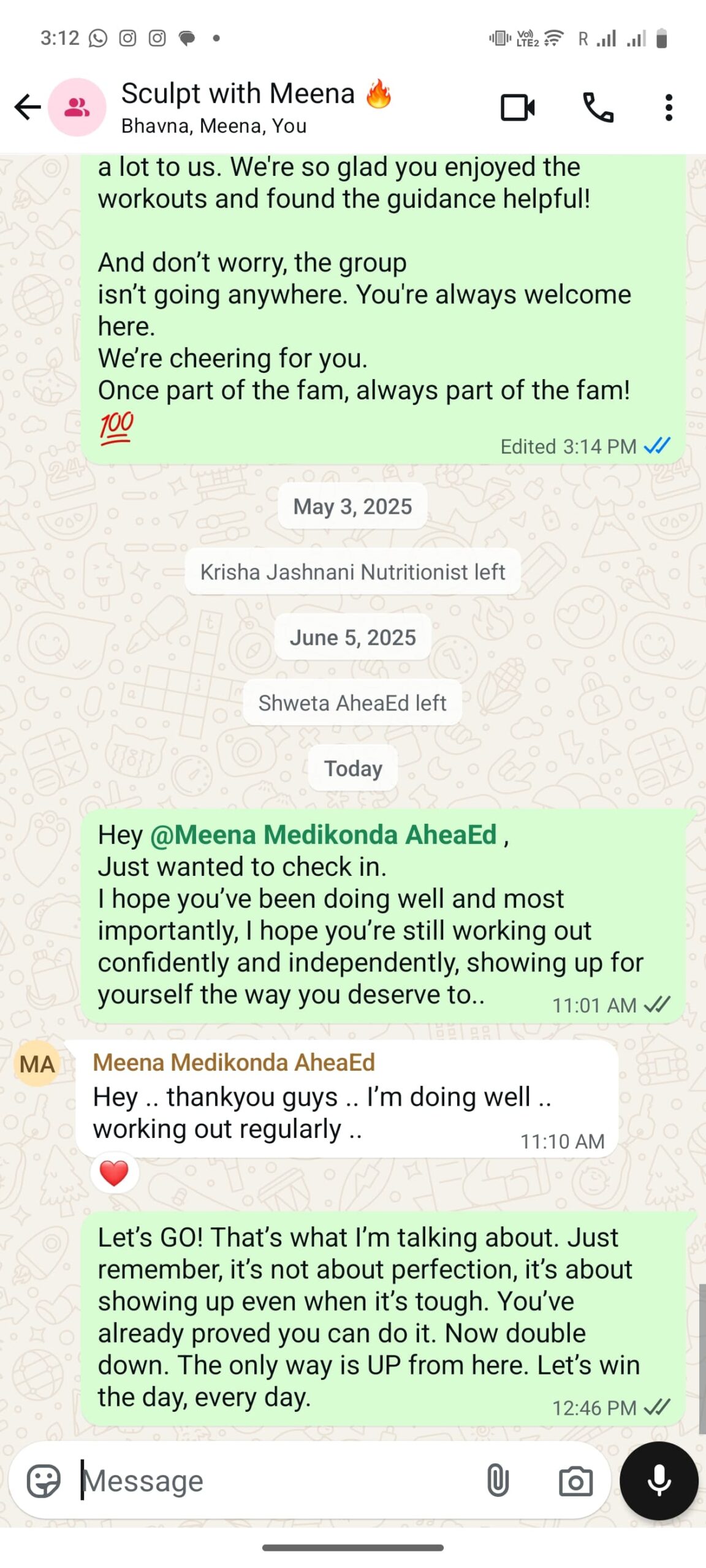Open the camera from the chat
Image resolution: width=706 pixels, height=1568 pixels.
tap(575, 1481)
